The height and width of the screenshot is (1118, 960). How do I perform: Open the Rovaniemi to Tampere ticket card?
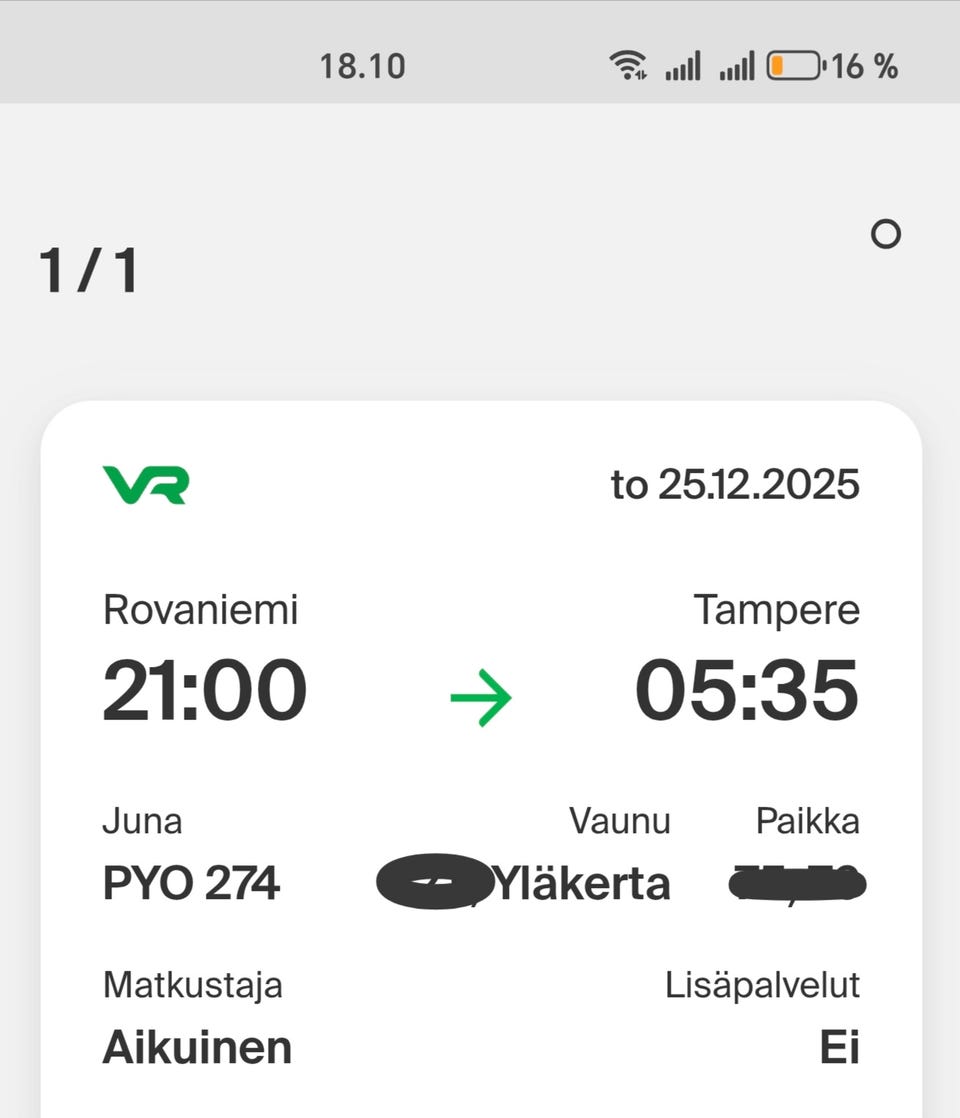(x=480, y=760)
